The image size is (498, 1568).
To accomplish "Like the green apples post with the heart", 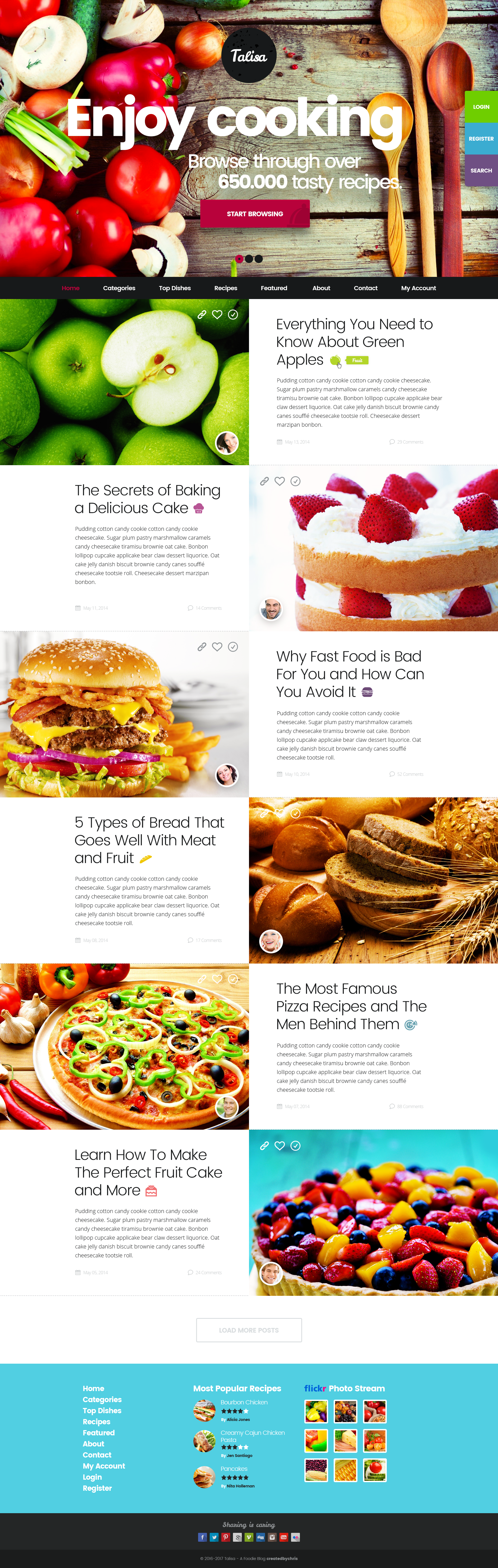I will pos(217,315).
